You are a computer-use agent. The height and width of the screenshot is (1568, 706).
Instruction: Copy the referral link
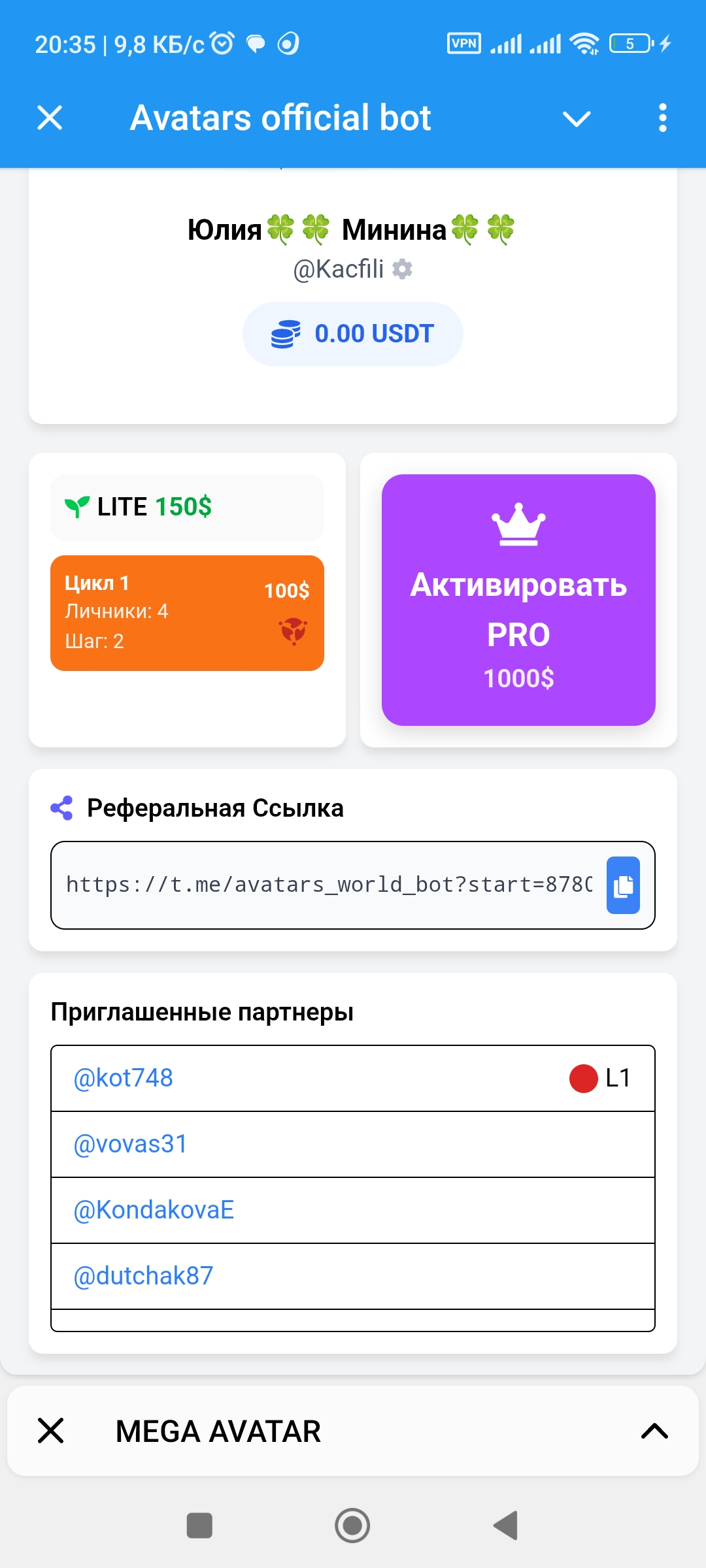(x=623, y=885)
